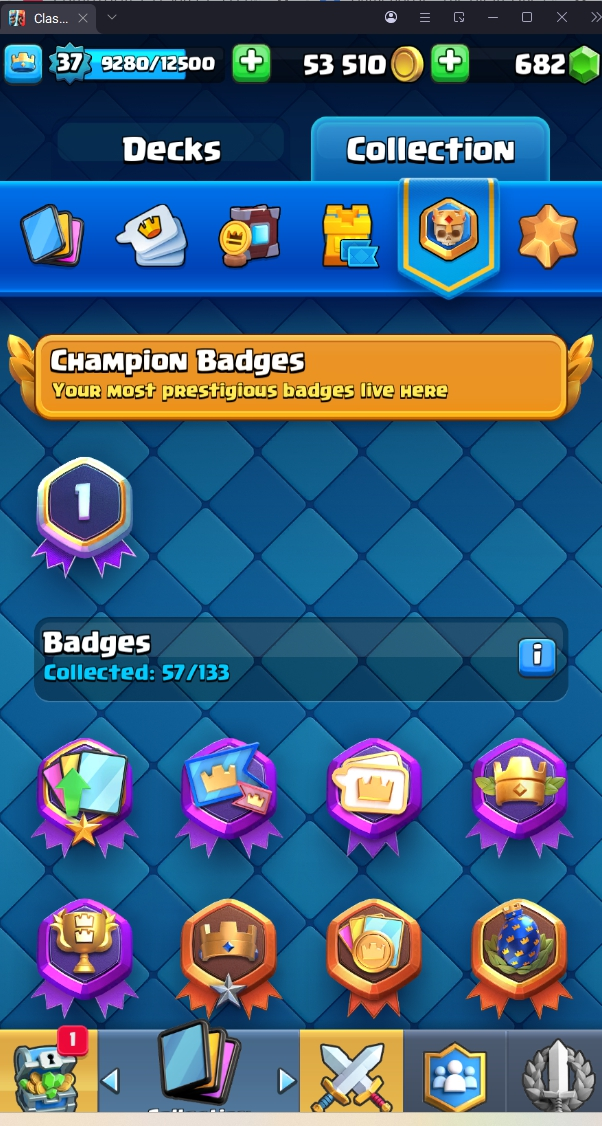The image size is (602, 1126).
Task: Open the emotes sub-tab
Action: (x=150, y=237)
